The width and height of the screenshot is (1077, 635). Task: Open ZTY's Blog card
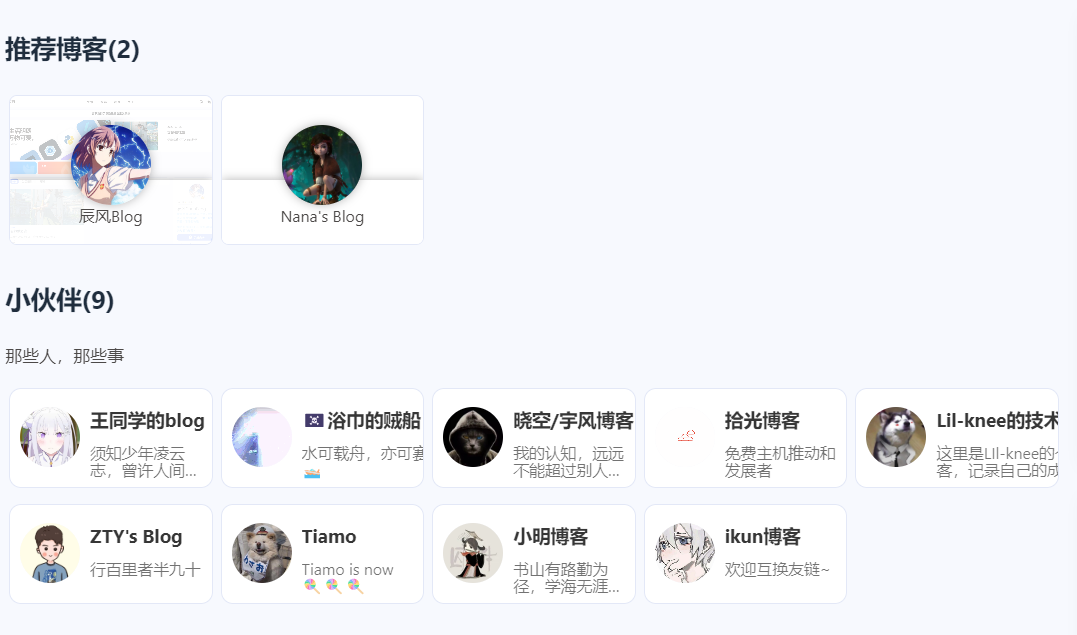pos(111,554)
